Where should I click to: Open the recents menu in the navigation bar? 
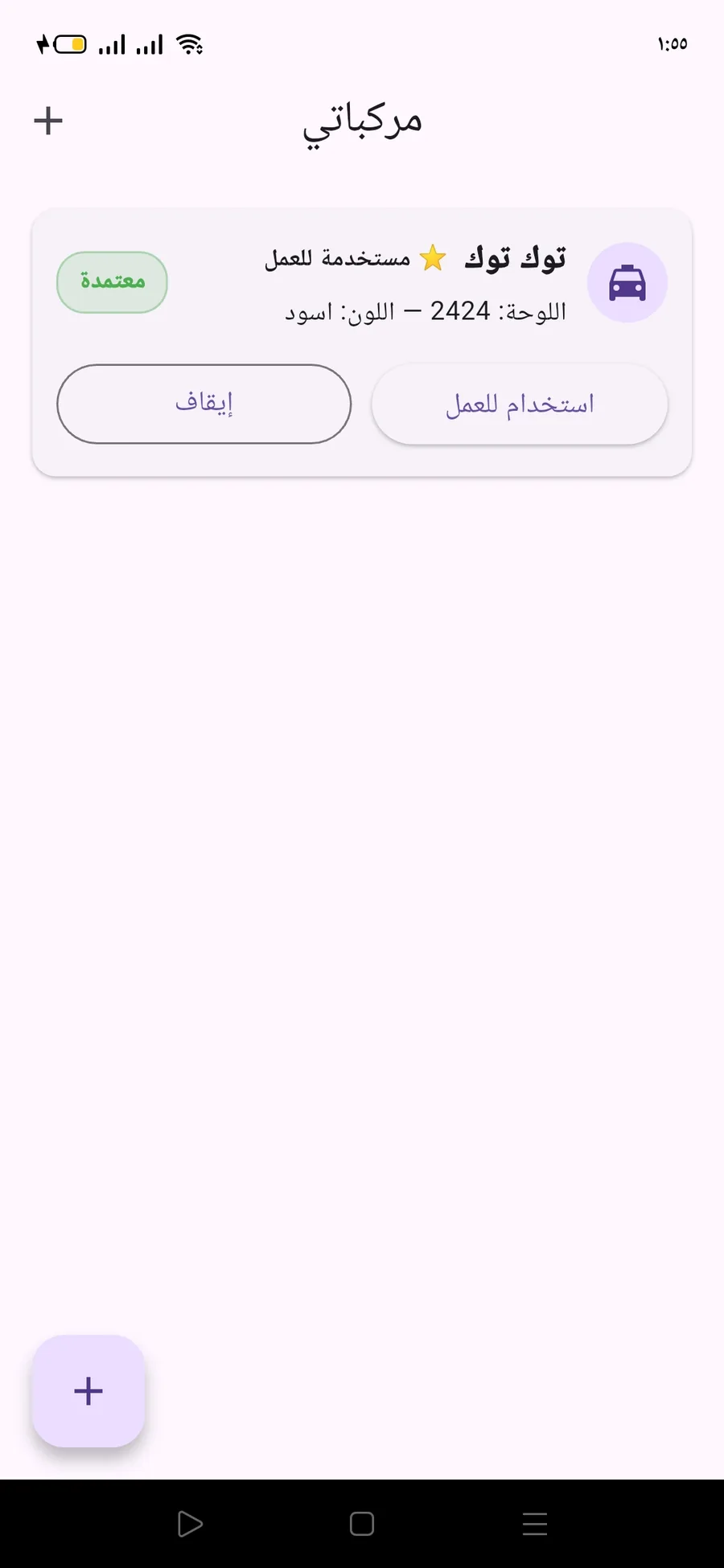pyautogui.click(x=534, y=1522)
